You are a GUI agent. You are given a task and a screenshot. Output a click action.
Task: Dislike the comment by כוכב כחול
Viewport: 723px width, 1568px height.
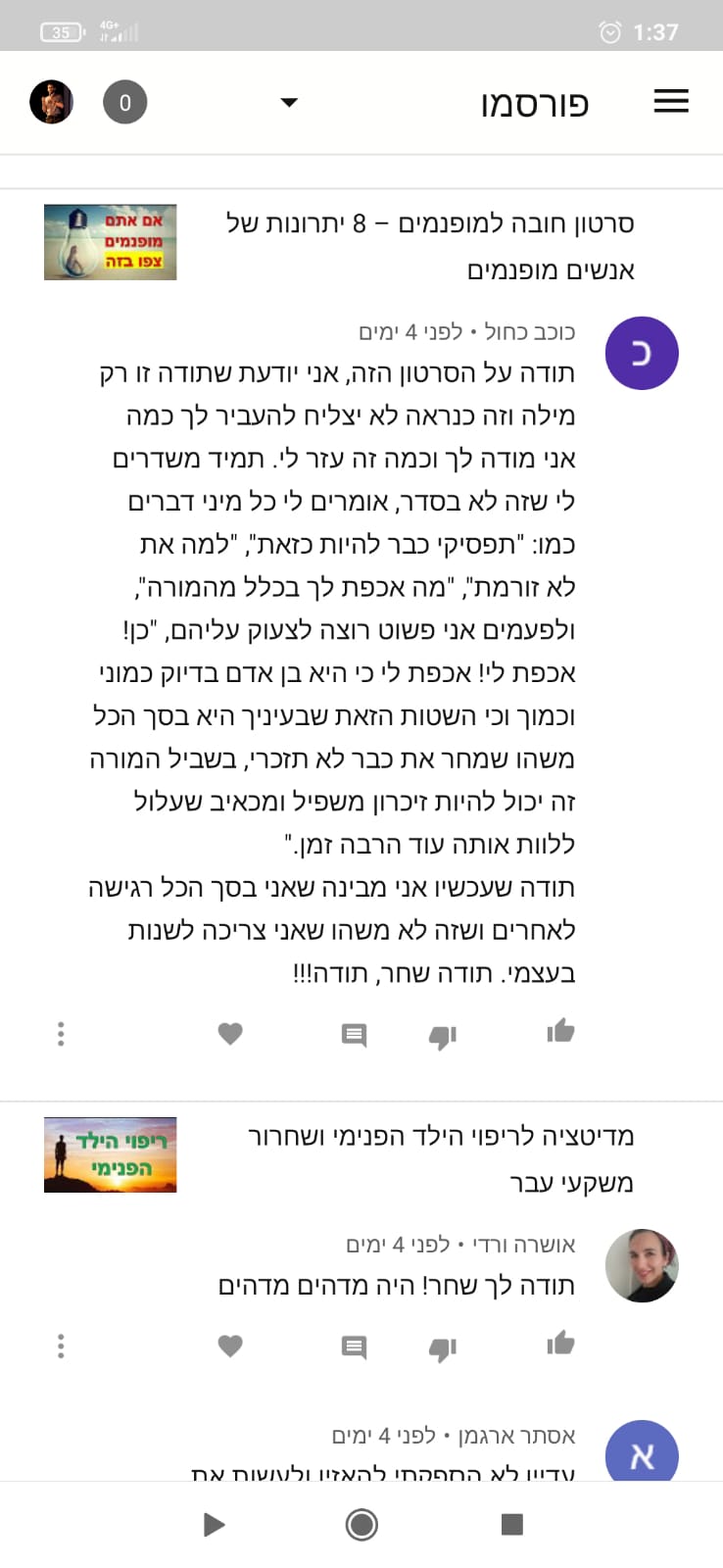click(443, 1036)
